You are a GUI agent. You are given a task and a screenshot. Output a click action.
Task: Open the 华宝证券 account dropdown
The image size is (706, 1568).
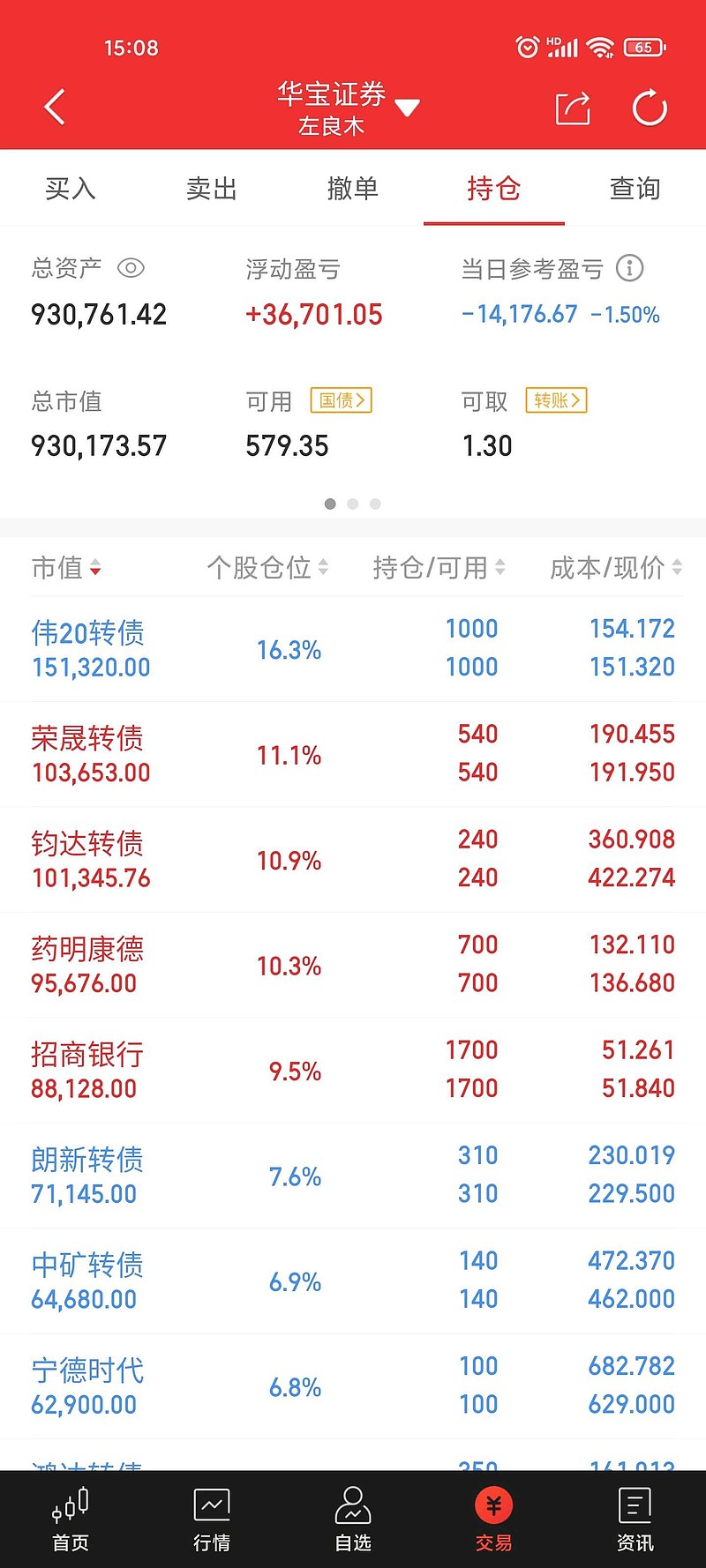coord(348,108)
